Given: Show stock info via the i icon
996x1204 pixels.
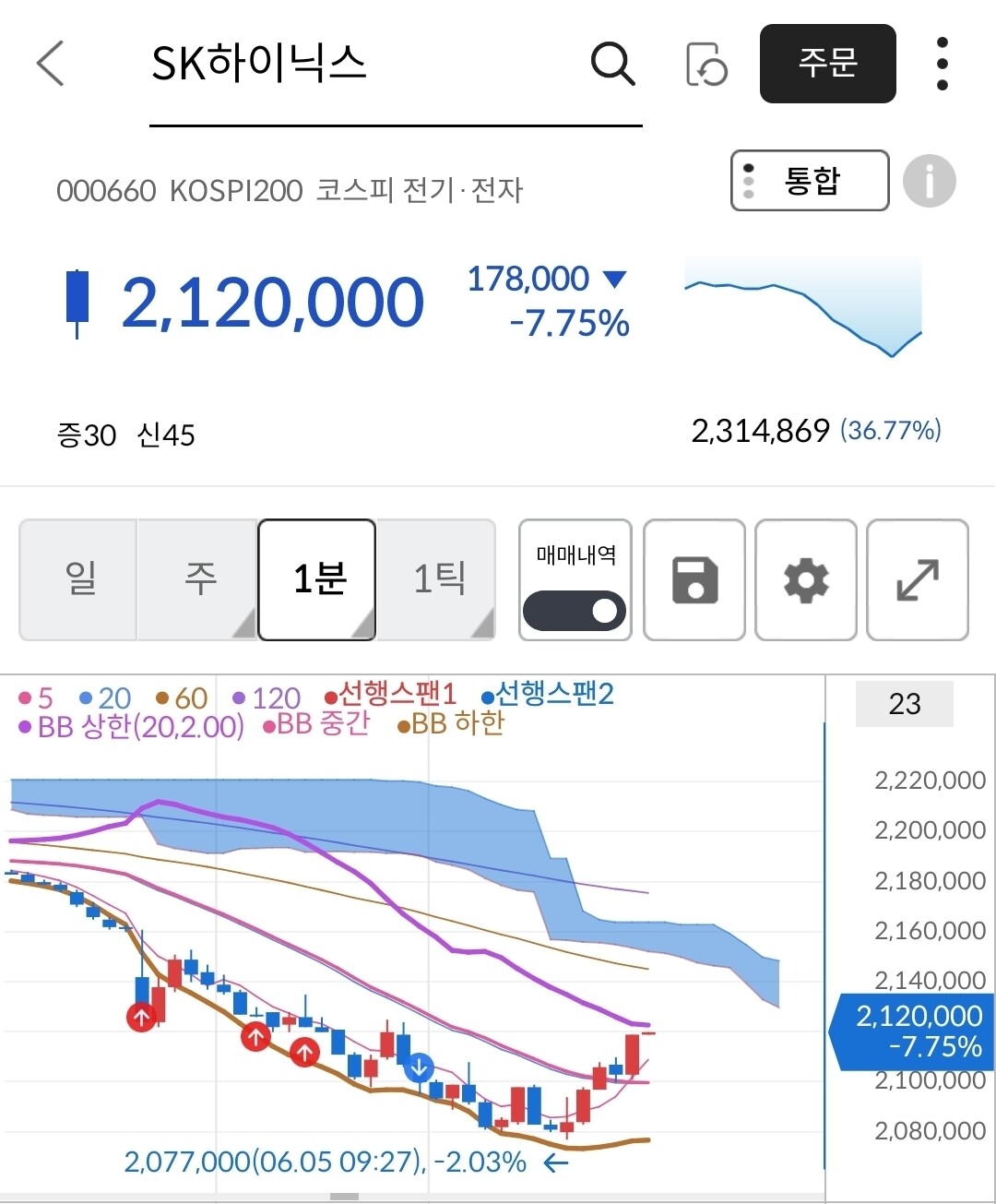Looking at the screenshot, I should point(929,181).
